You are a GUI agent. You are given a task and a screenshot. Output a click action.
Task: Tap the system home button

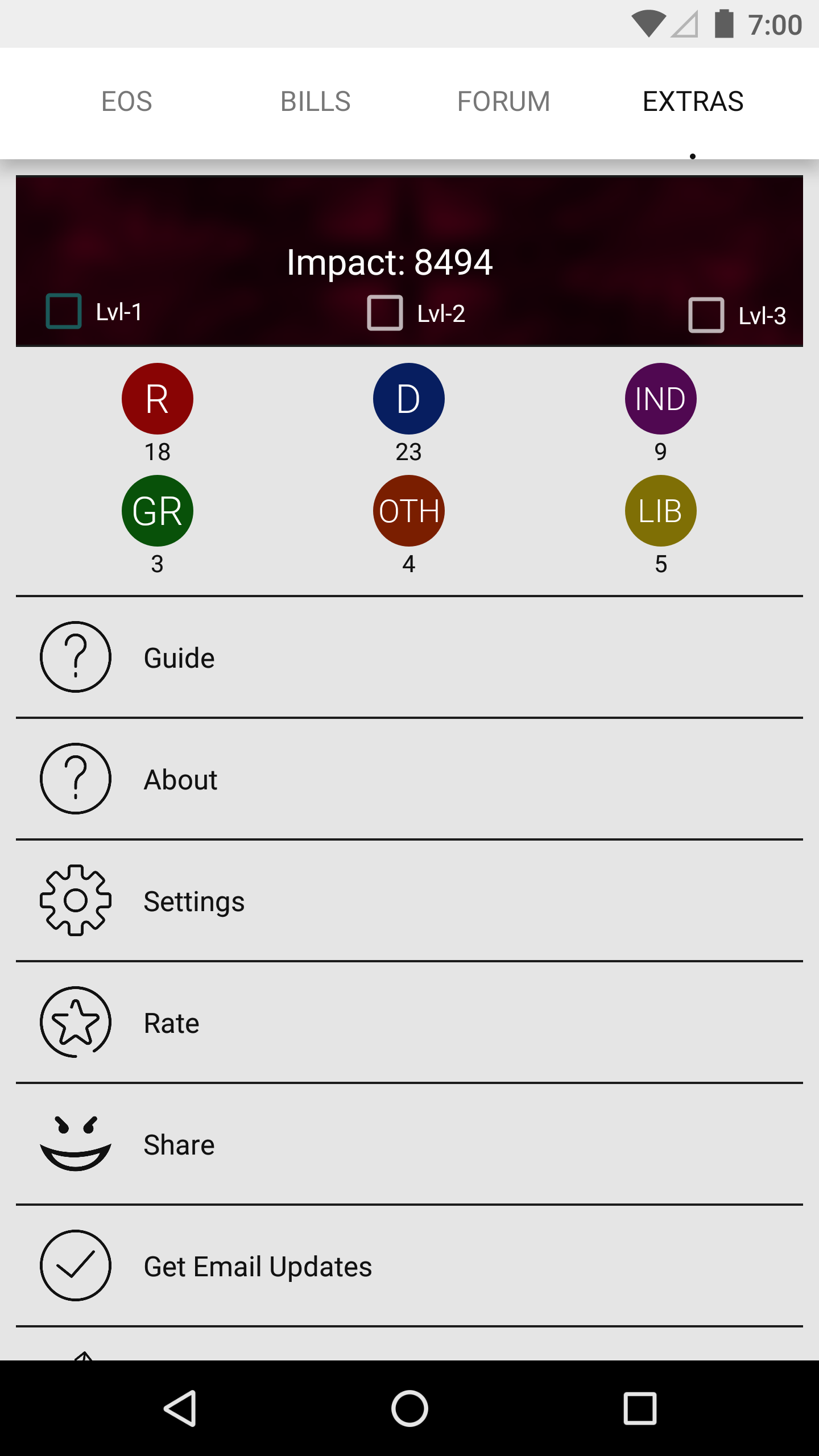point(409,1408)
